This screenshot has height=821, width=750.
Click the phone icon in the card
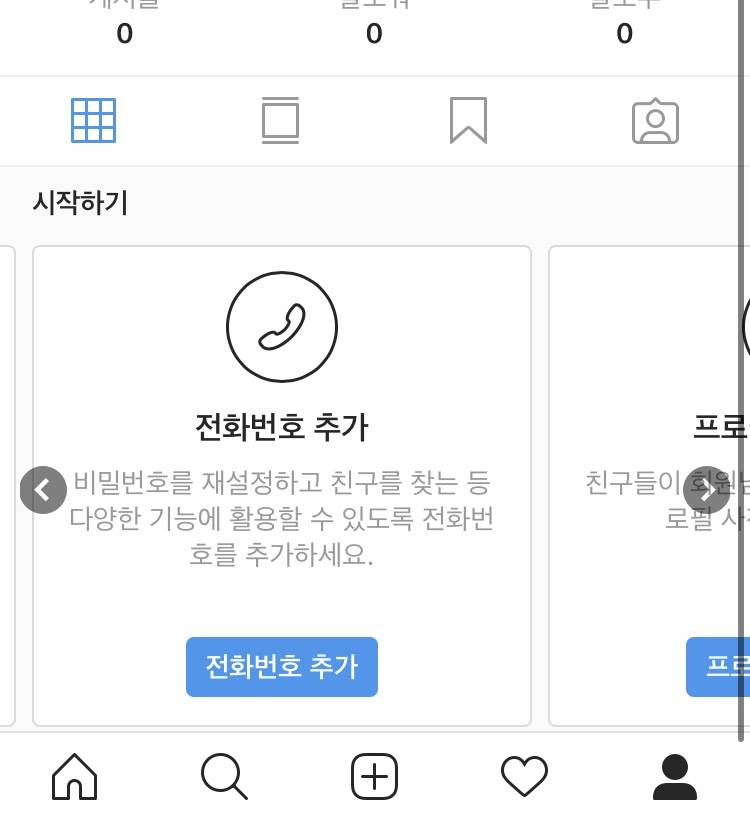coord(281,327)
